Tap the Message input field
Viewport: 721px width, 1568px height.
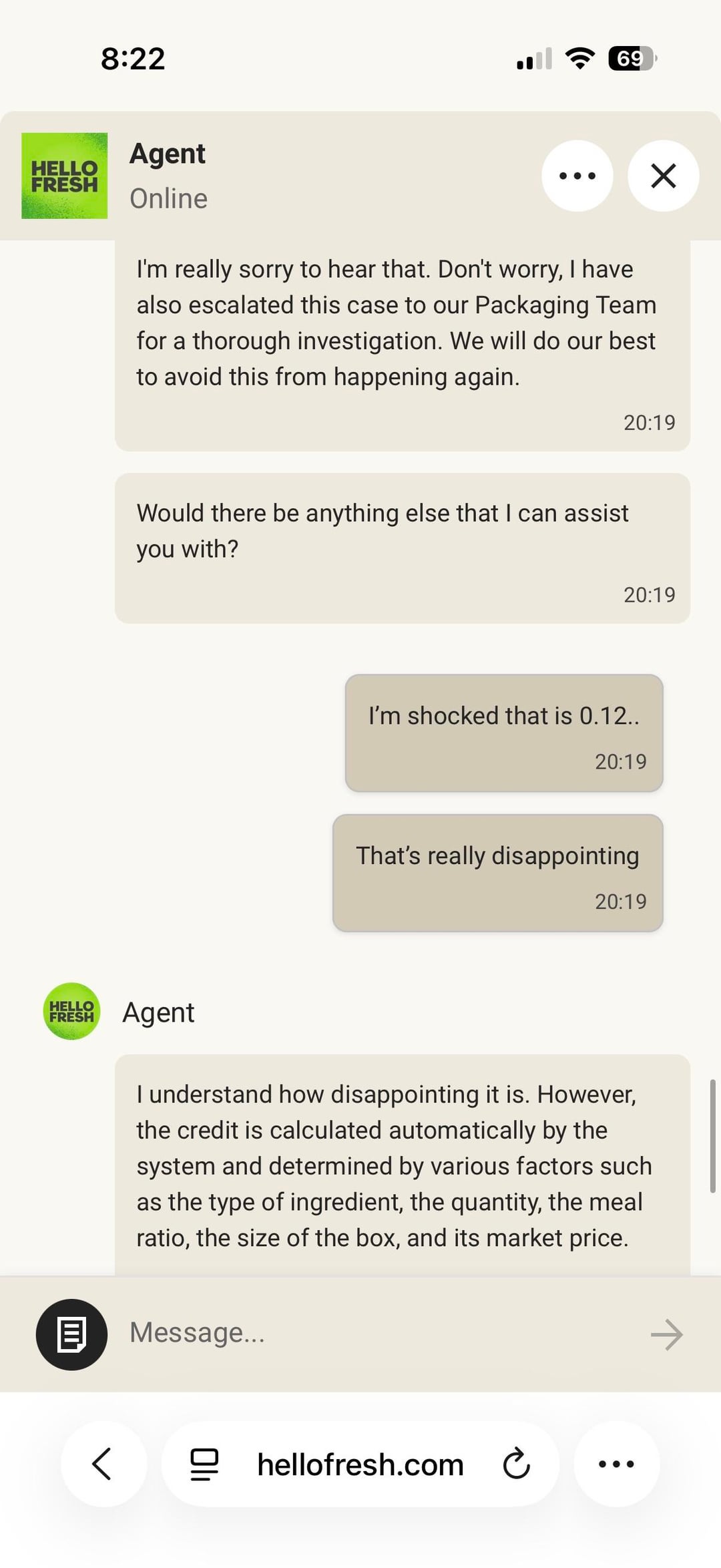(374, 1333)
